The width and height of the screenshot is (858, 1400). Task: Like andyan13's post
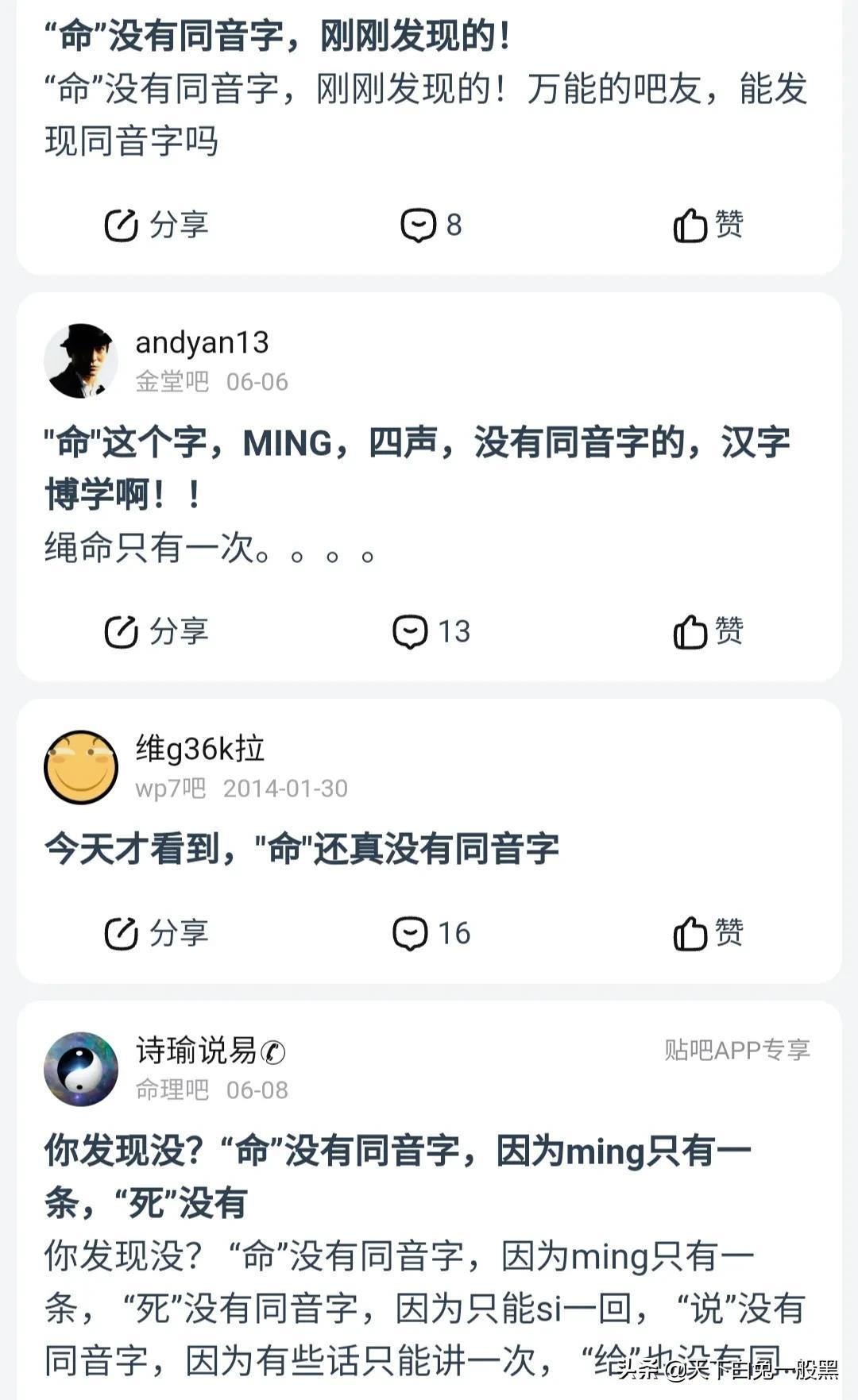pyautogui.click(x=708, y=632)
